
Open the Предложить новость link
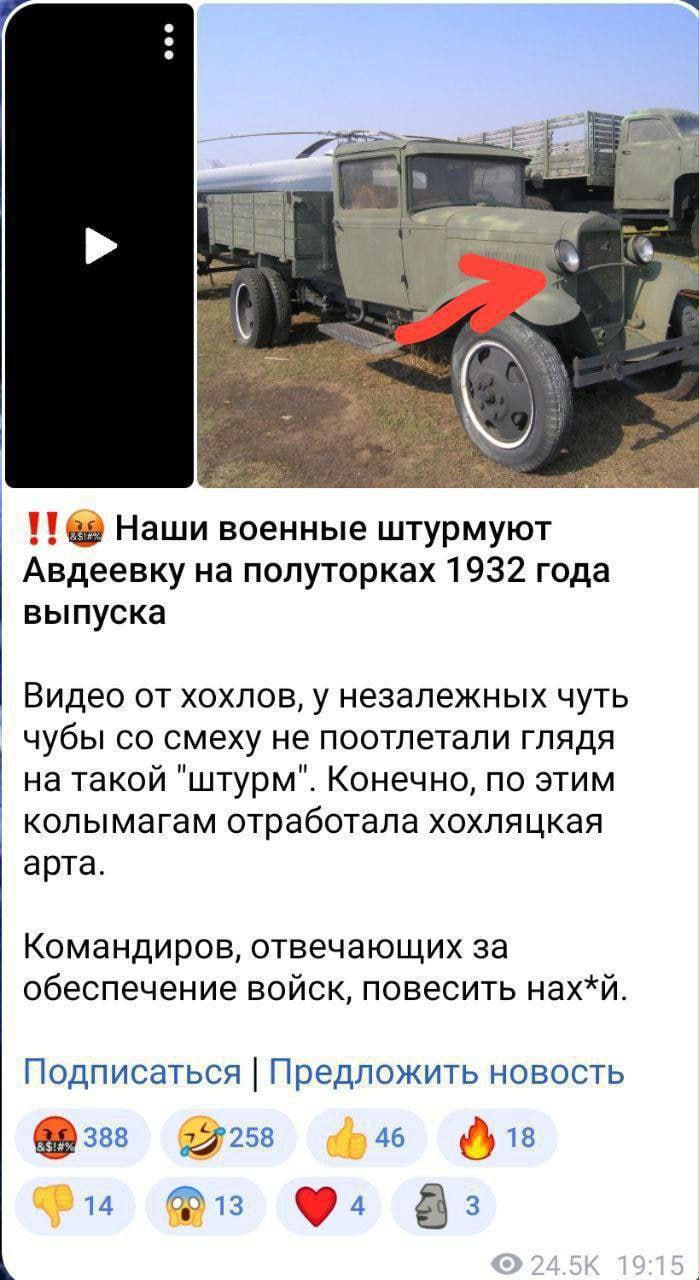(447, 1071)
